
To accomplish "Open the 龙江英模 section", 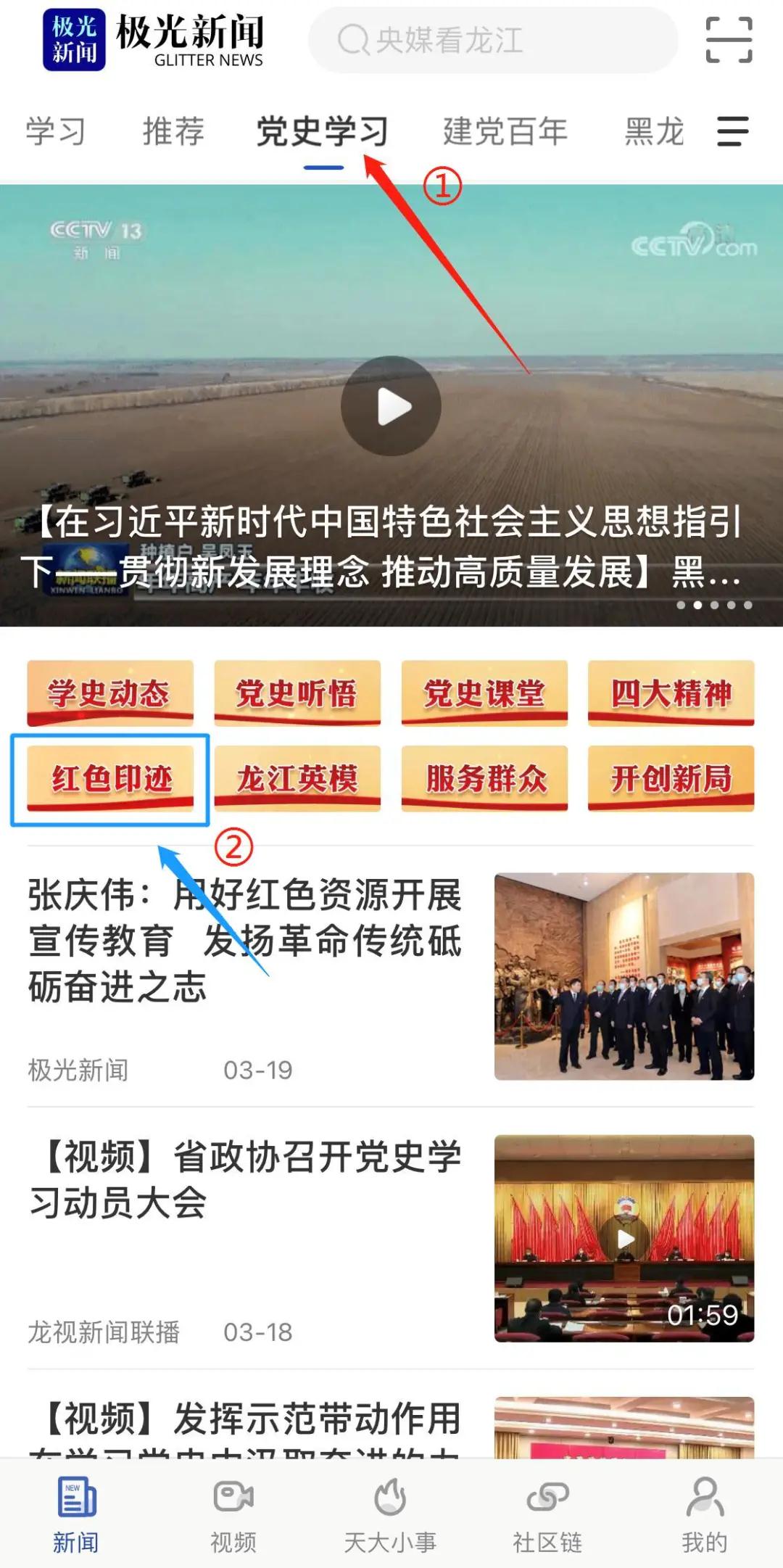I will tap(297, 779).
